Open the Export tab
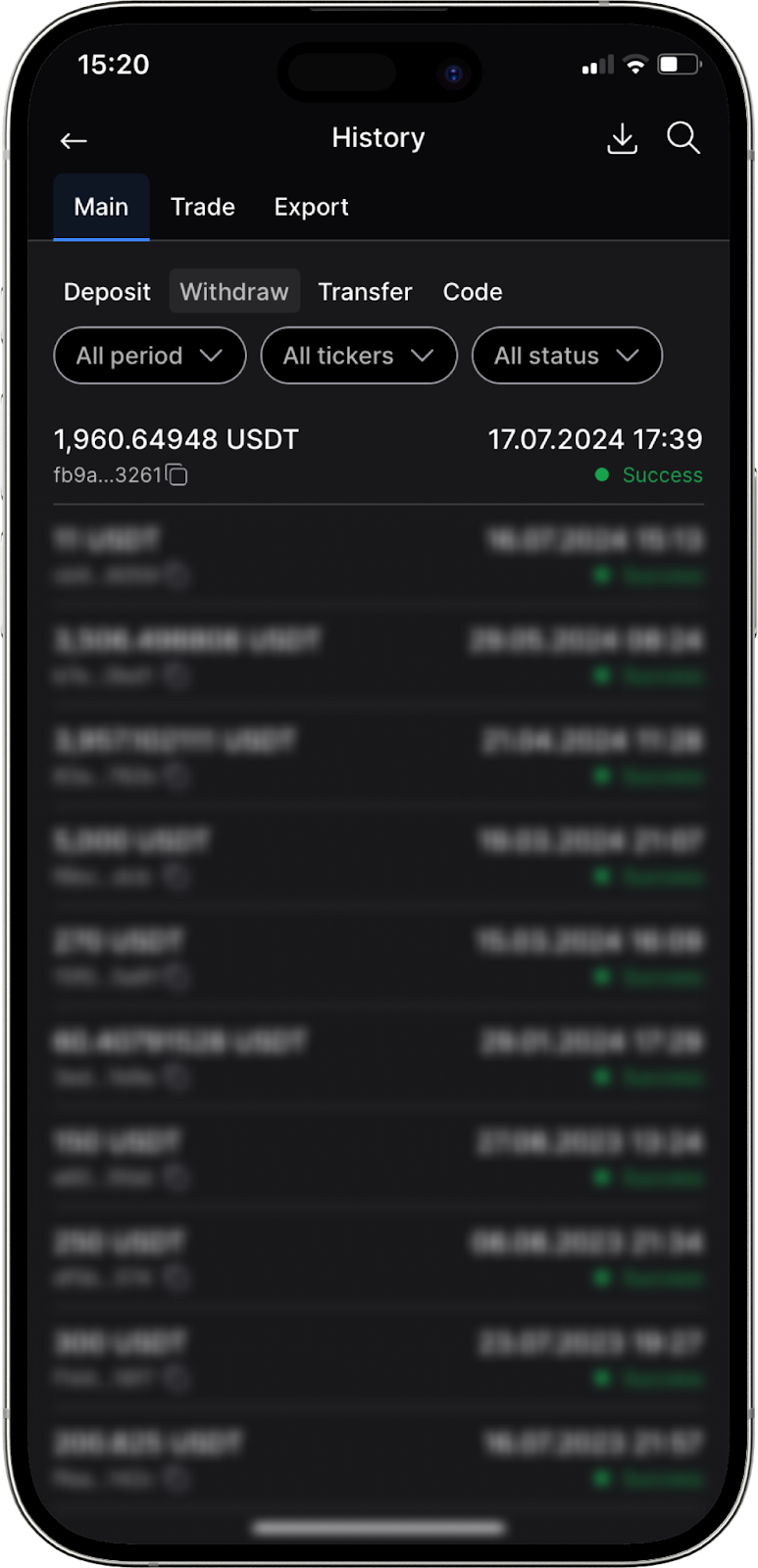The image size is (758, 1568). [x=311, y=207]
